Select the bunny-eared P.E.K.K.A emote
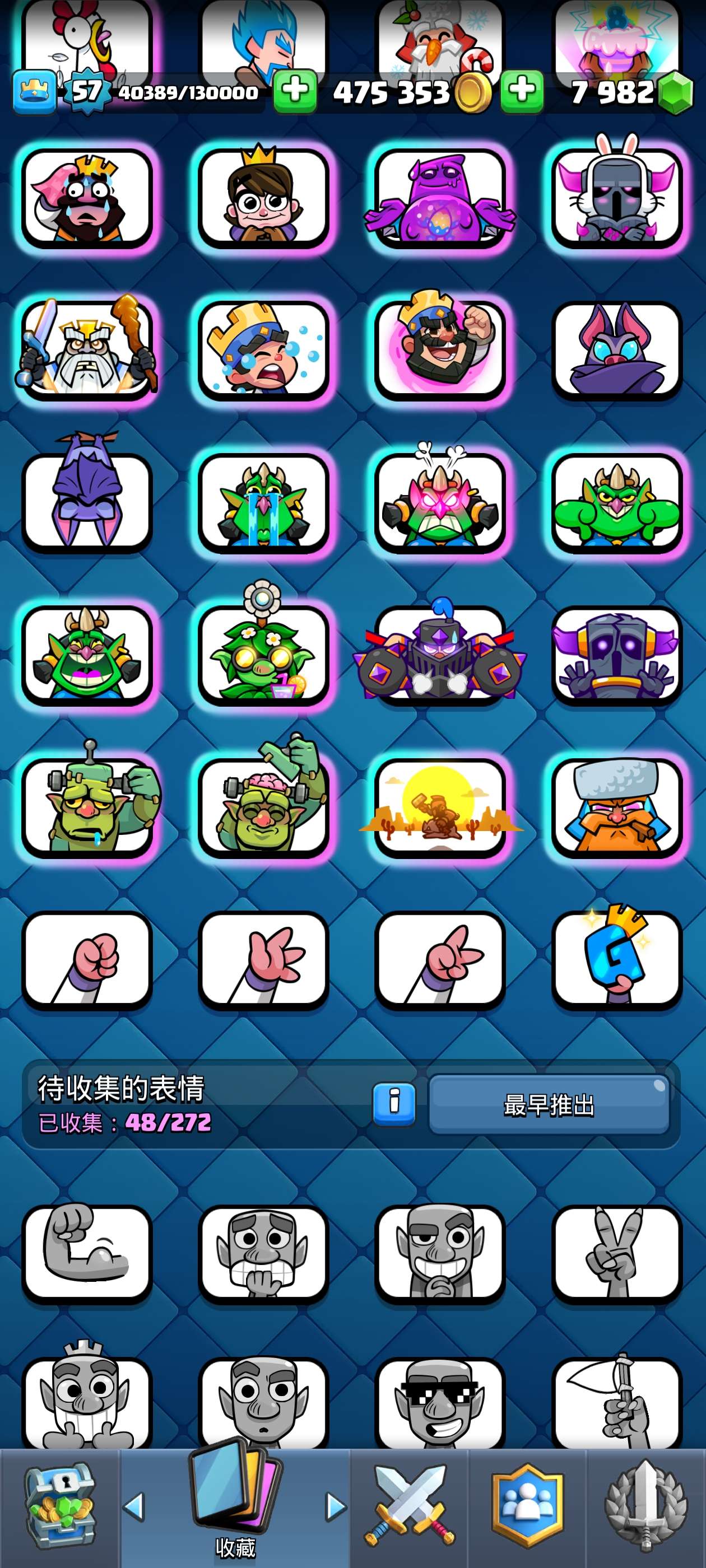 616,198
